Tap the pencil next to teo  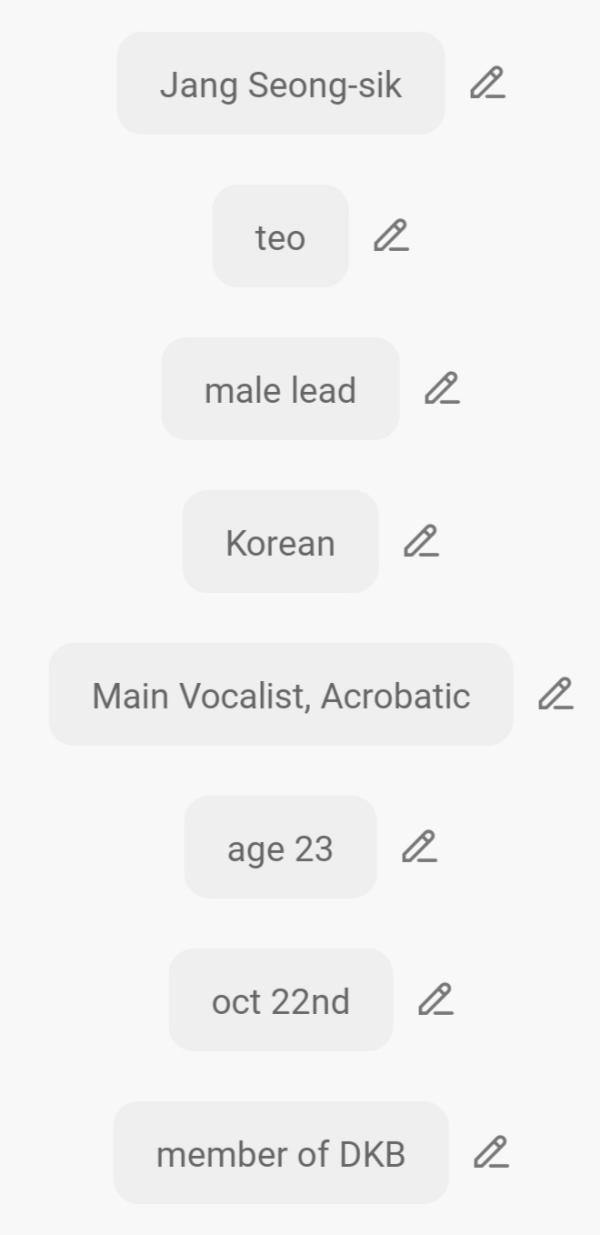(x=391, y=237)
